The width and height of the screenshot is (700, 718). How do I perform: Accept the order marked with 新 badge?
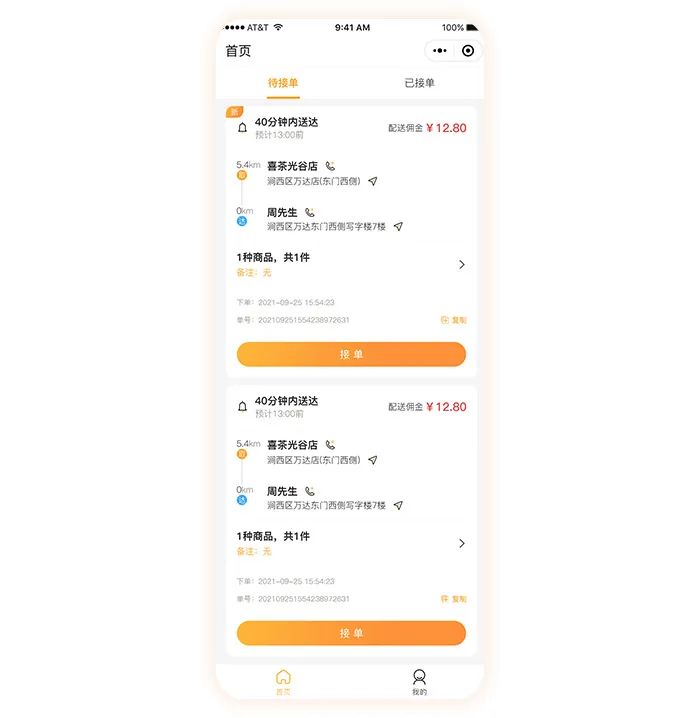pyautogui.click(x=351, y=354)
